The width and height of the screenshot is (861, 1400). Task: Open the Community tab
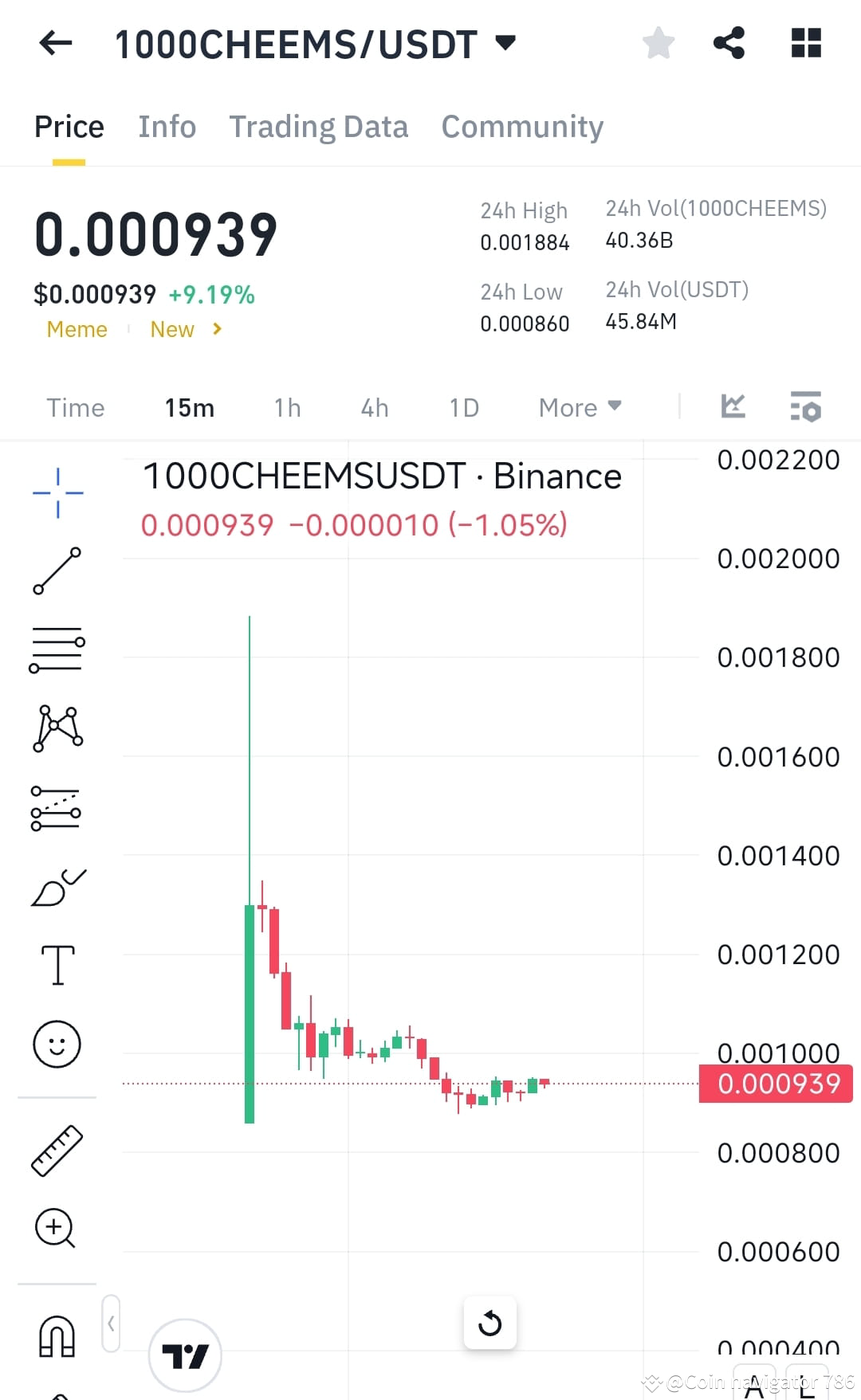tap(522, 126)
